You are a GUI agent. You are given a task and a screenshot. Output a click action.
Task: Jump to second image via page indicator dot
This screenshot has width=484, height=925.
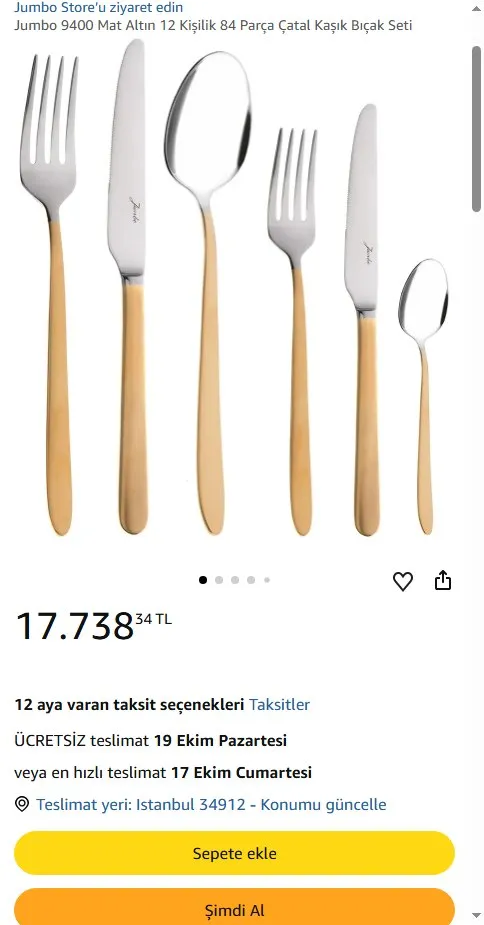tap(219, 580)
